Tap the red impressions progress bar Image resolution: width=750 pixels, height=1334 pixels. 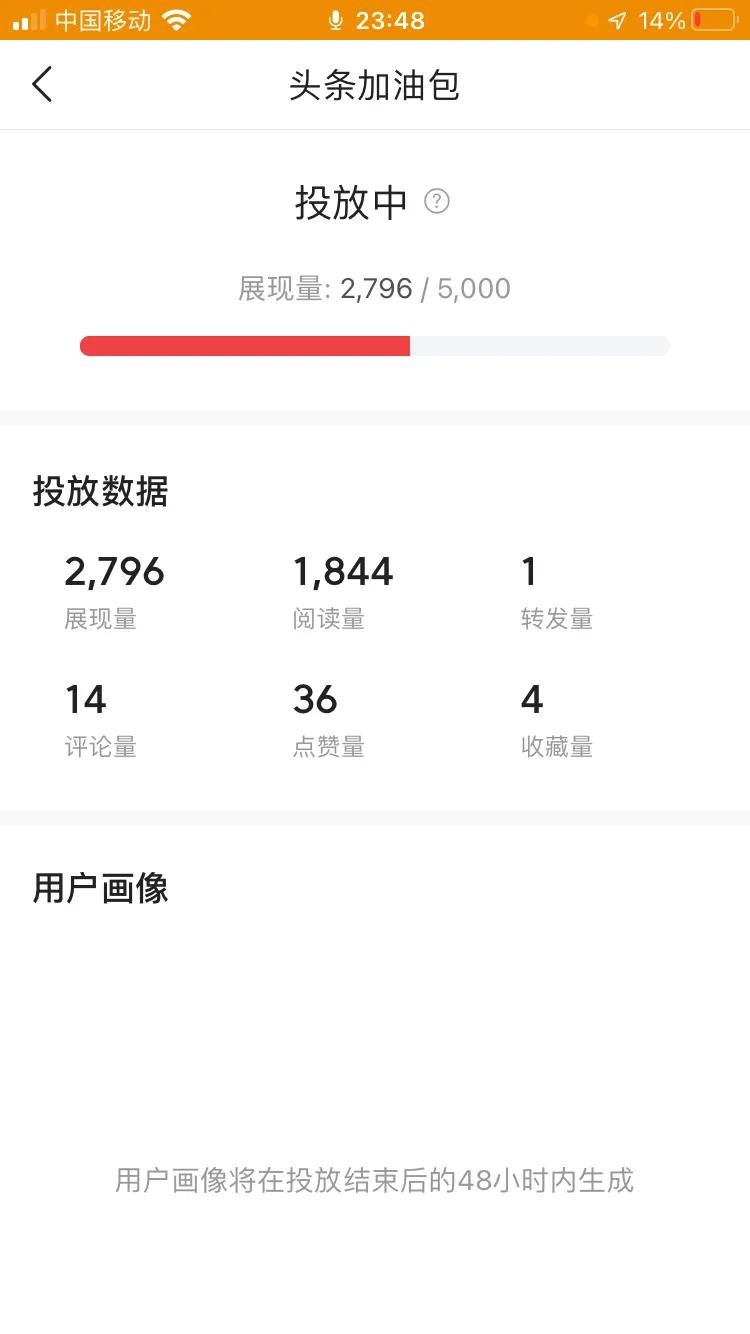point(245,345)
